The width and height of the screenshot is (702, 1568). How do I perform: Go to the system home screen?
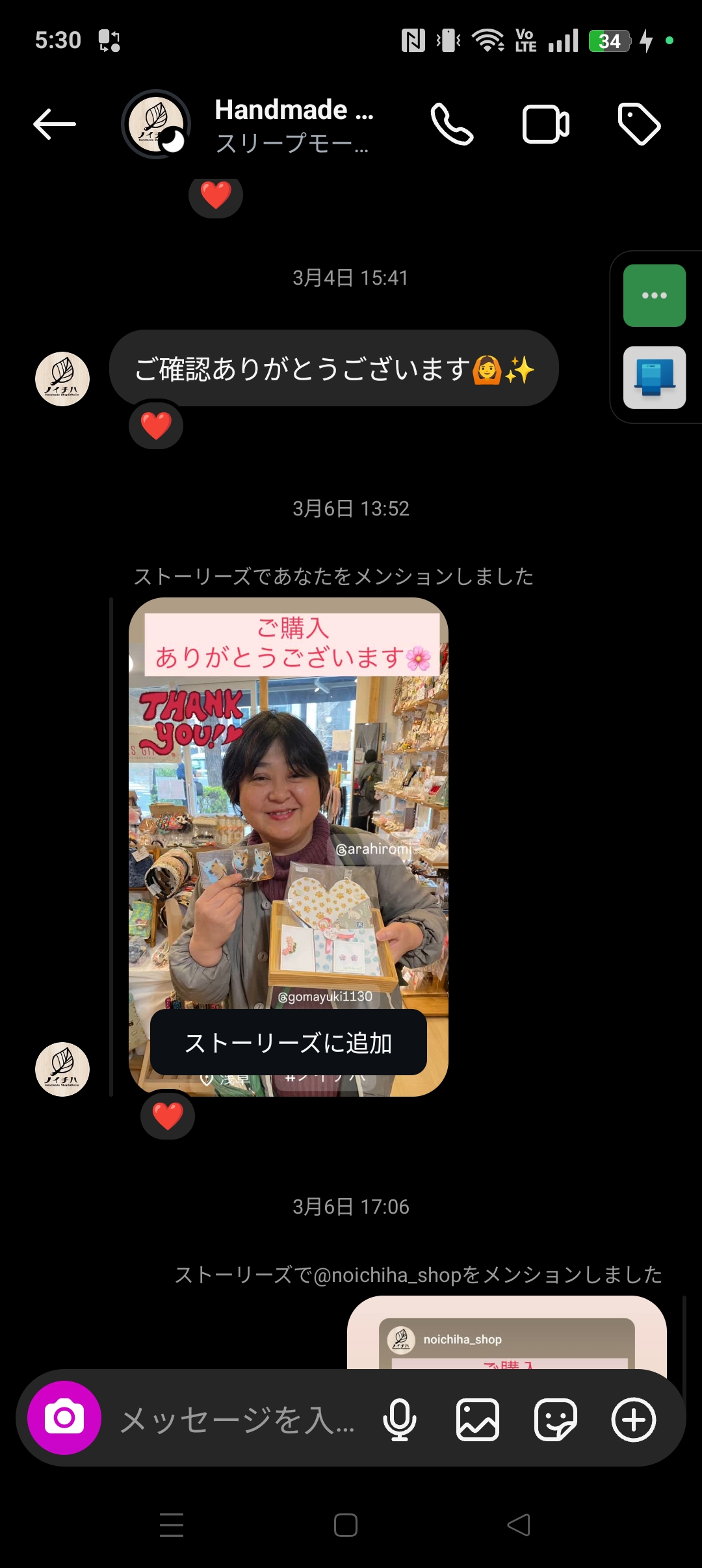[x=345, y=1524]
